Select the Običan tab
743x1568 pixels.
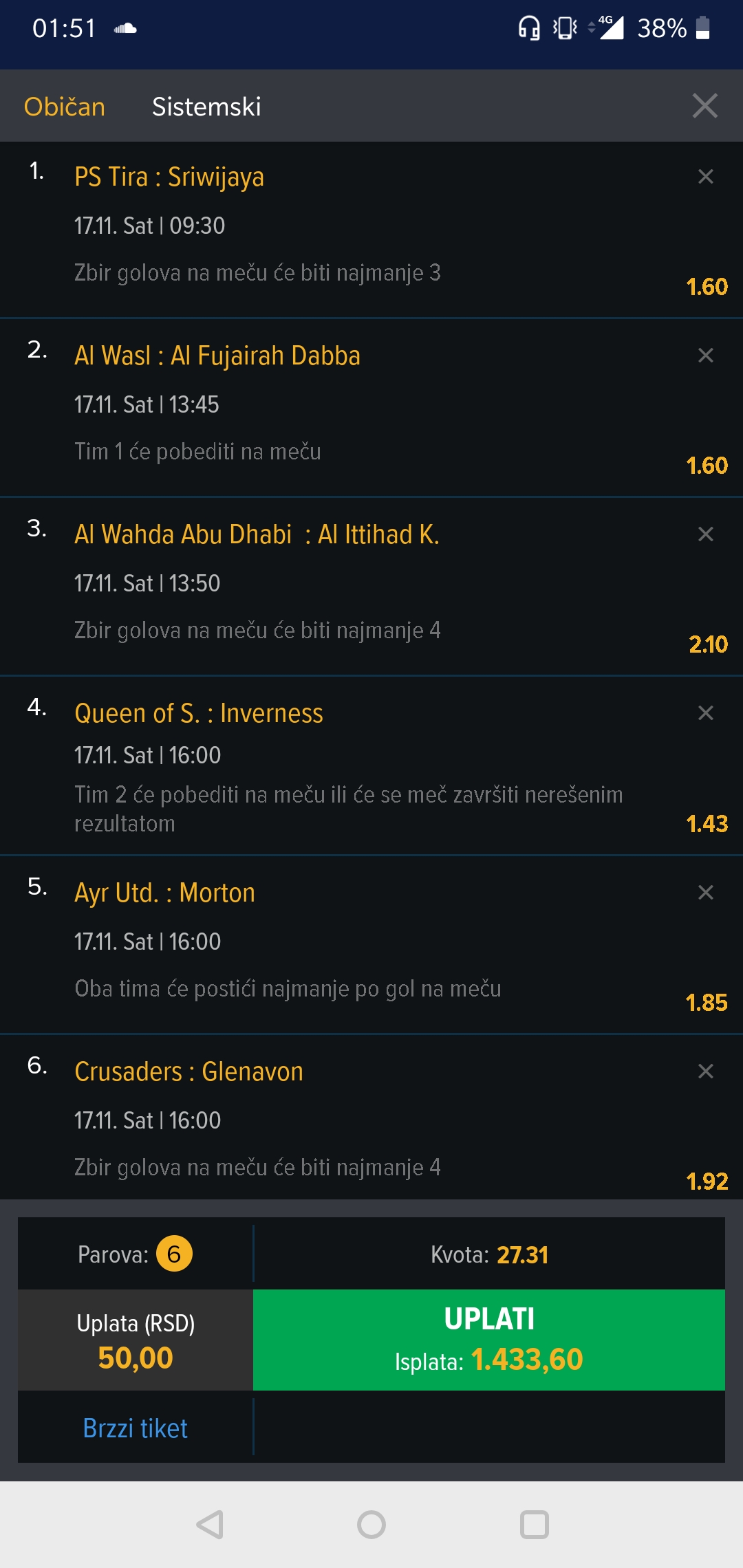click(x=65, y=107)
